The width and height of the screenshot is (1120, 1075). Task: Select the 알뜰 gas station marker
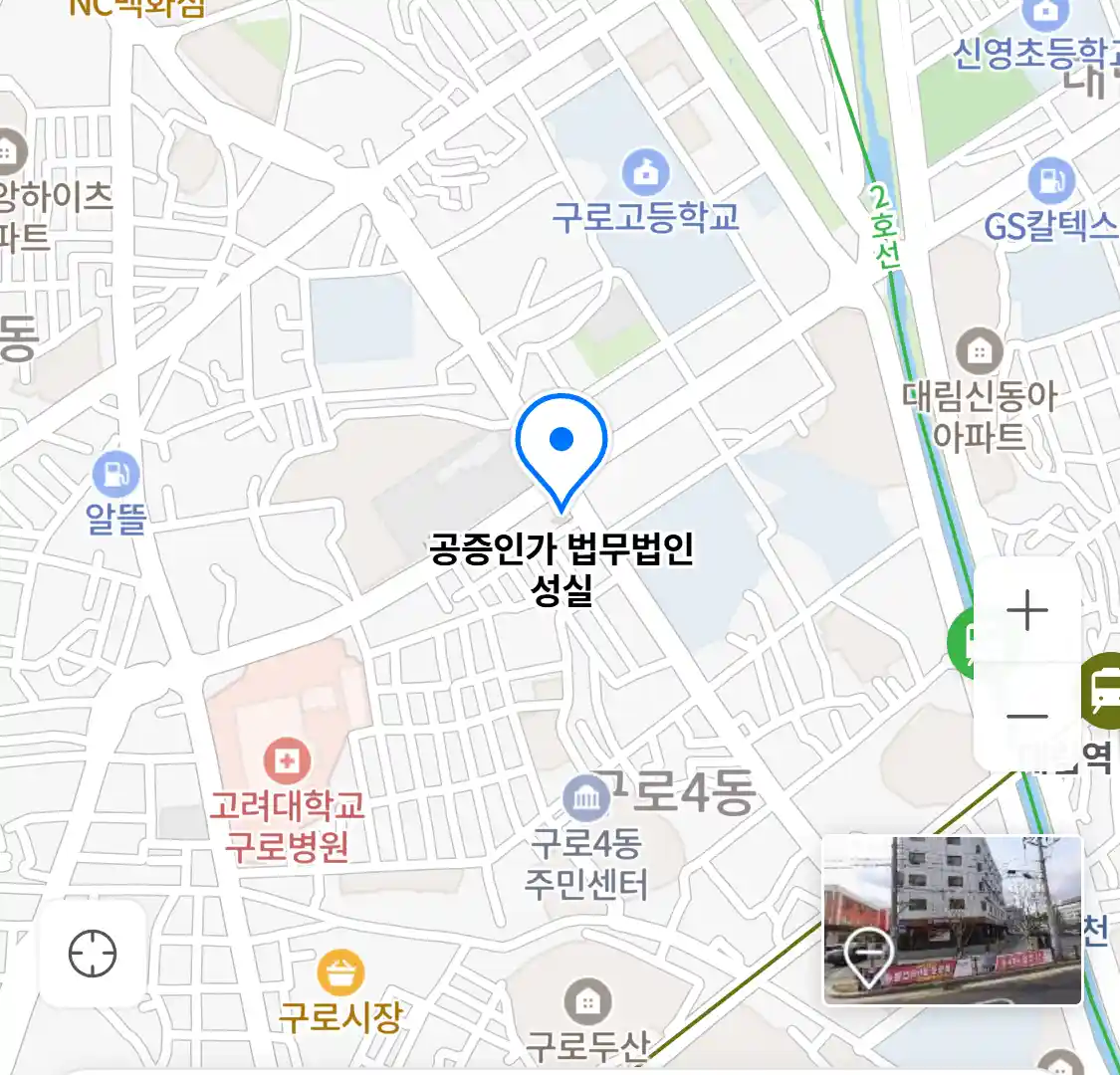point(116,475)
